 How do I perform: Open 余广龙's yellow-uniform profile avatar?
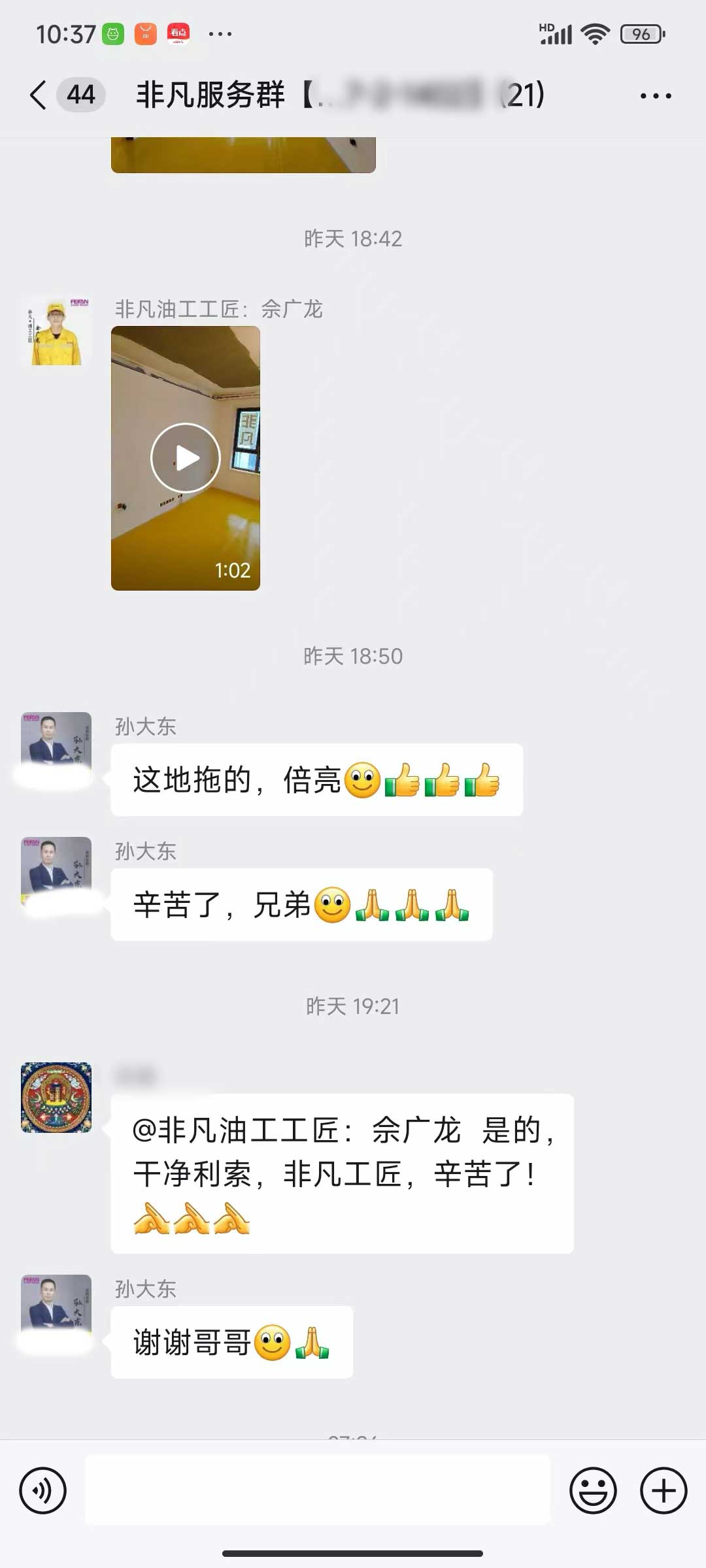point(56,332)
